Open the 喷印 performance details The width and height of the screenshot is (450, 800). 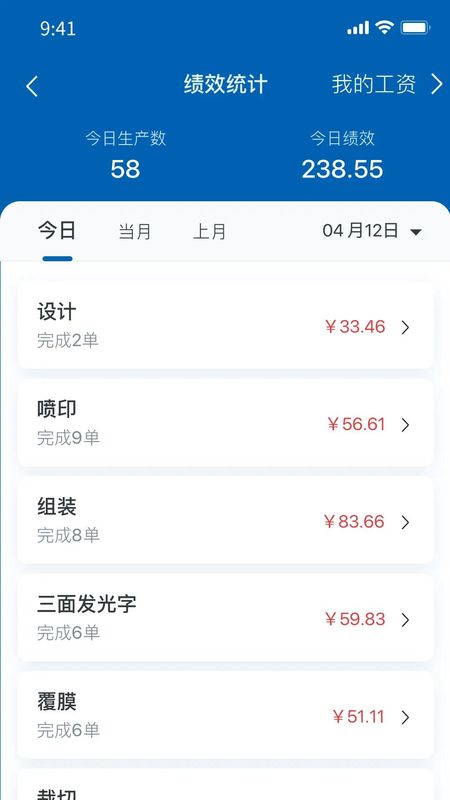226,423
